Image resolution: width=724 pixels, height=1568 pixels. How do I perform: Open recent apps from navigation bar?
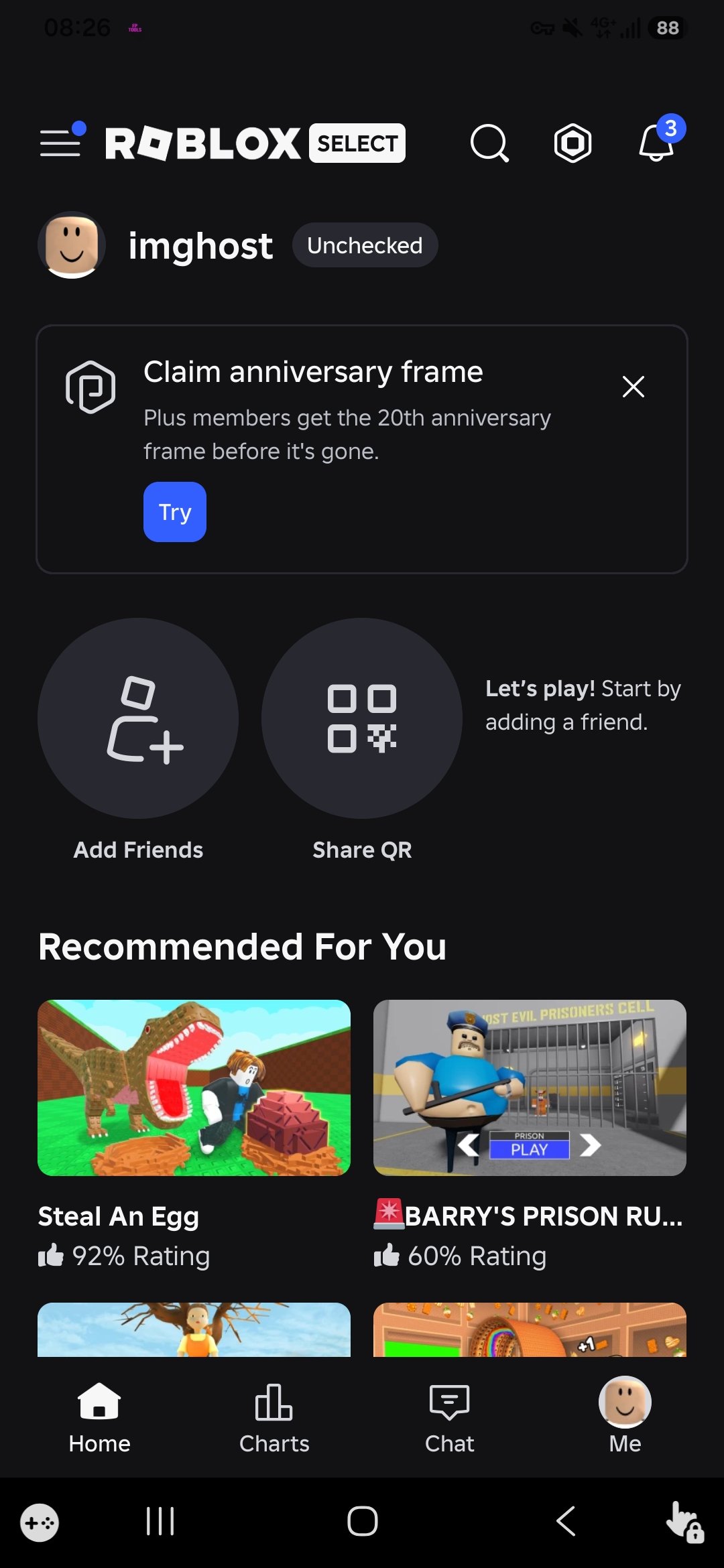point(160,1521)
